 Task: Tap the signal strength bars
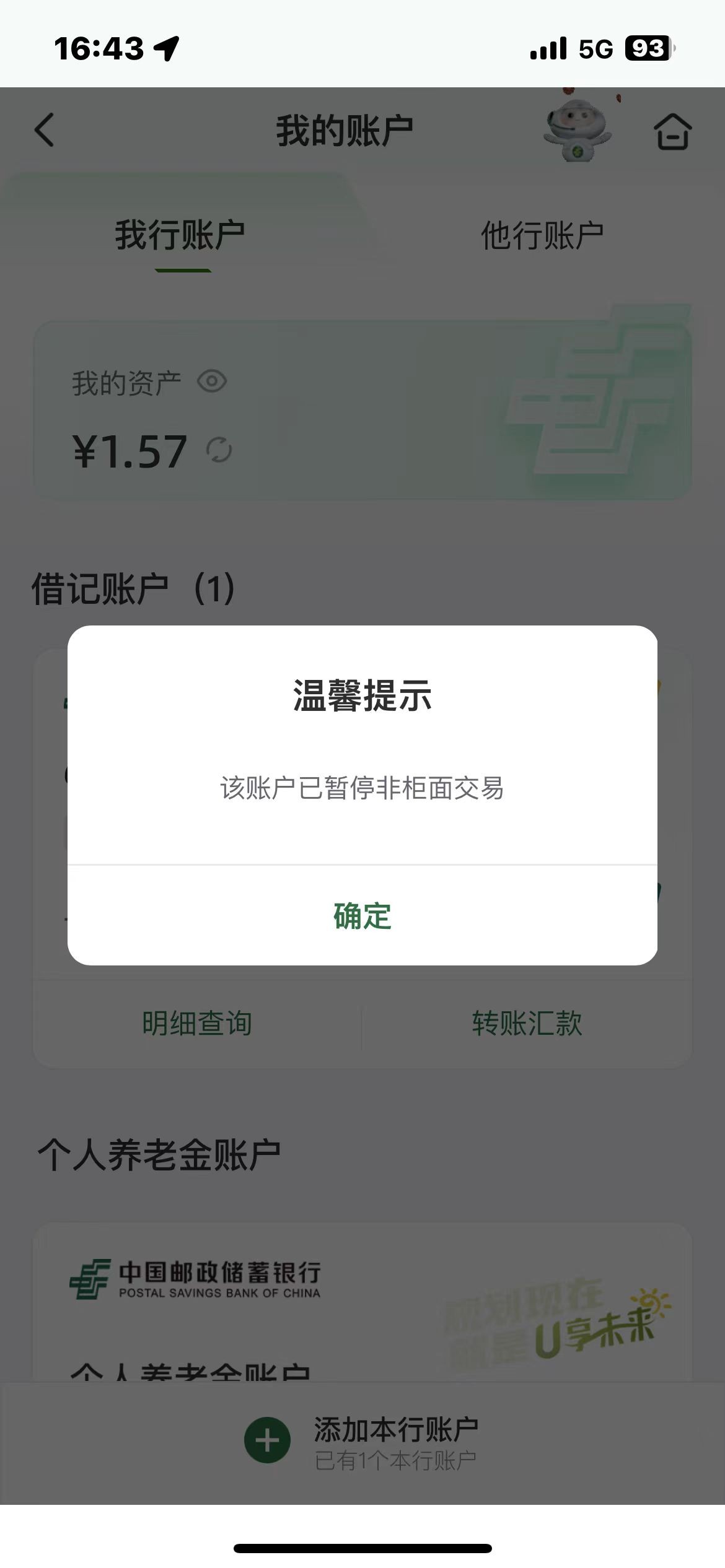[545, 48]
